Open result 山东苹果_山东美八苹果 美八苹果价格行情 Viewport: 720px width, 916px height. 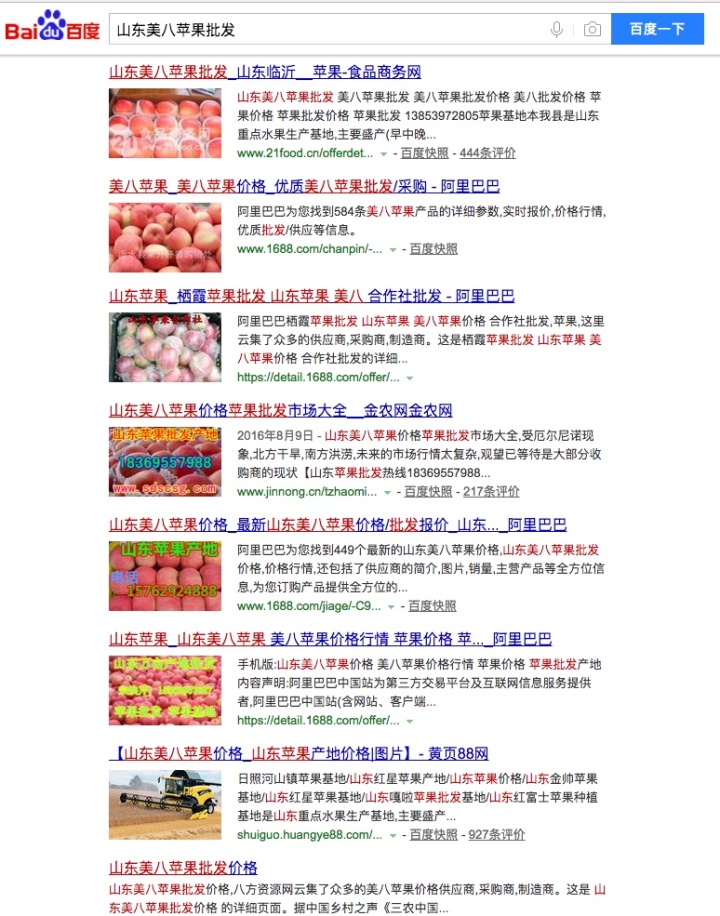(x=330, y=639)
